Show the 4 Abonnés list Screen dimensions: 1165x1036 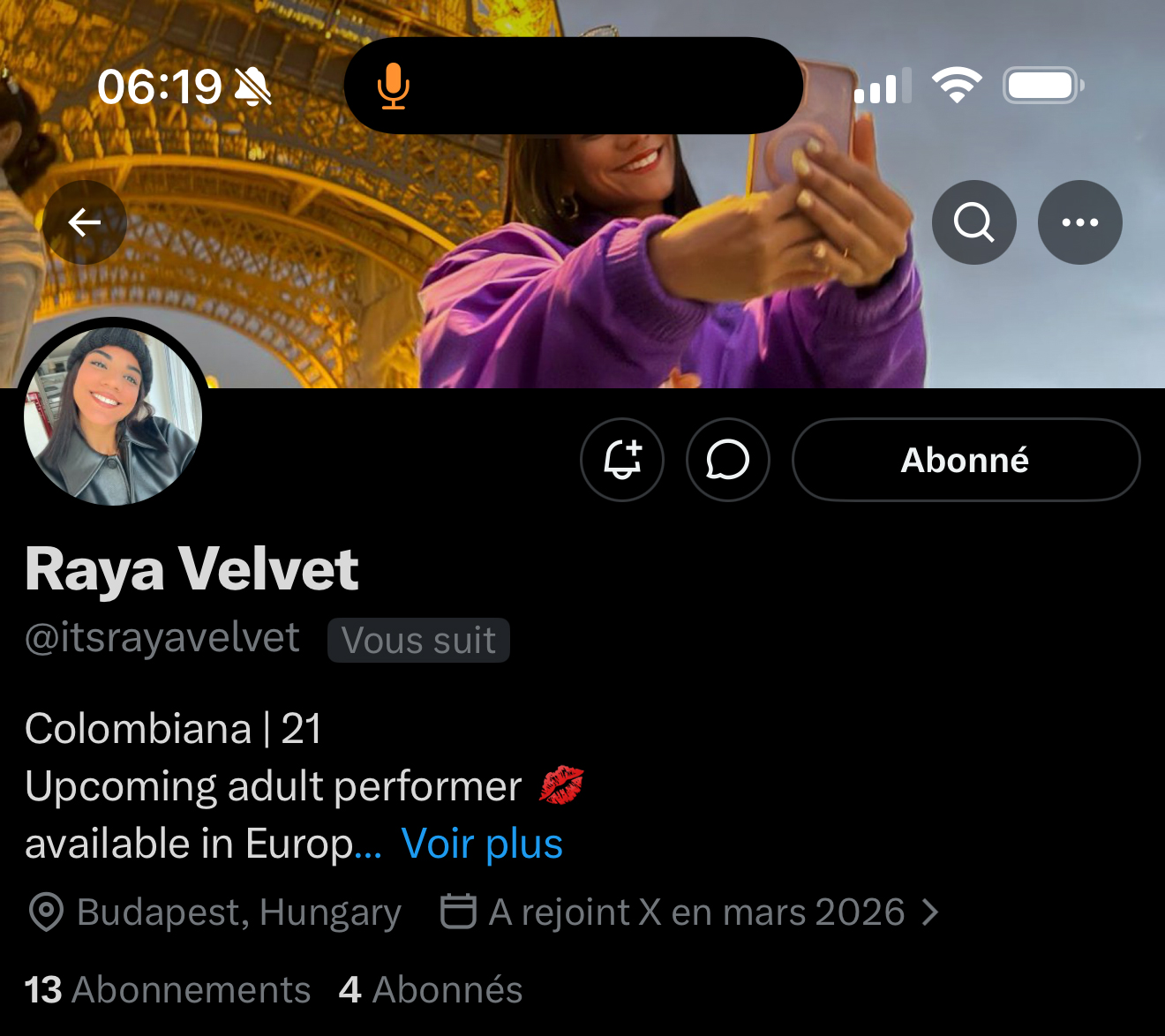pos(431,990)
